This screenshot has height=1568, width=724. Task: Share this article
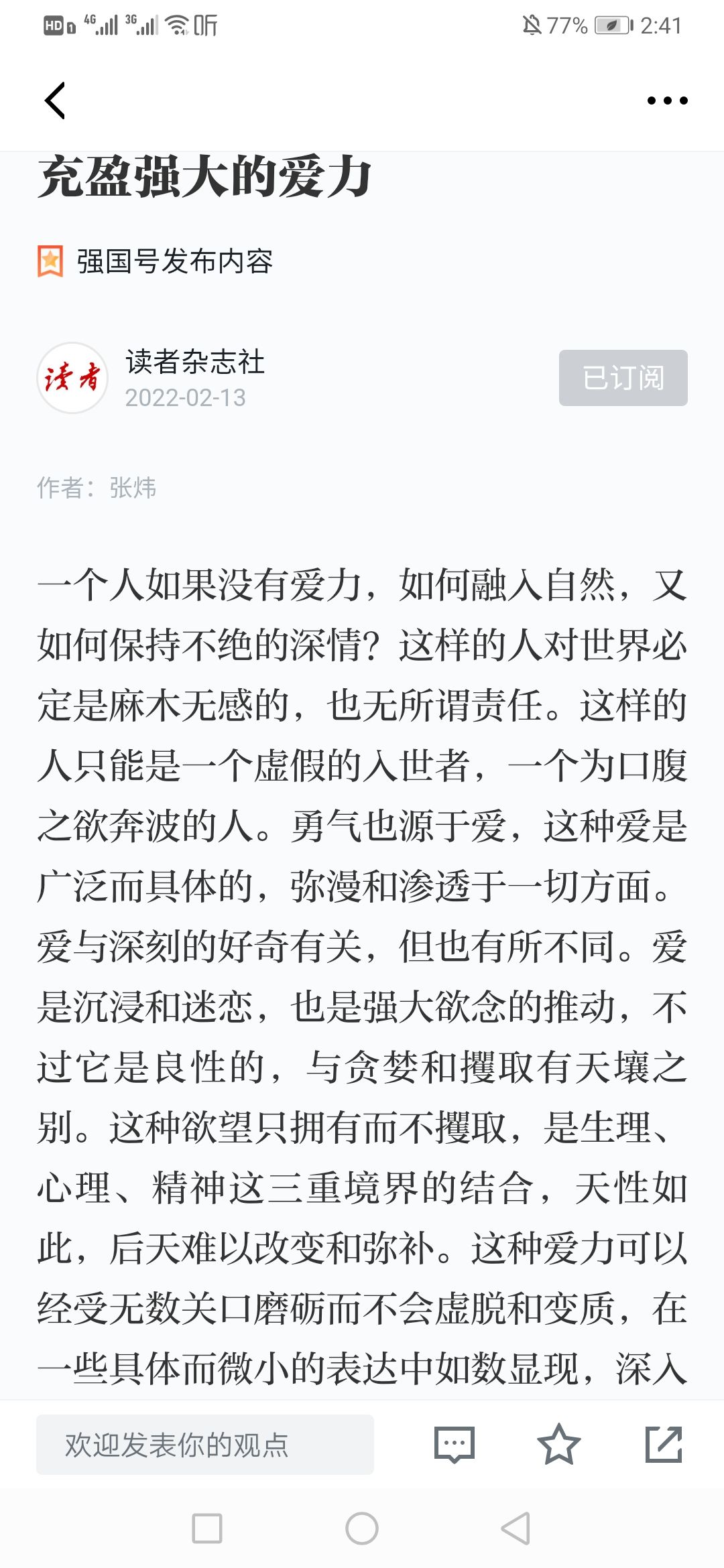(x=663, y=1445)
